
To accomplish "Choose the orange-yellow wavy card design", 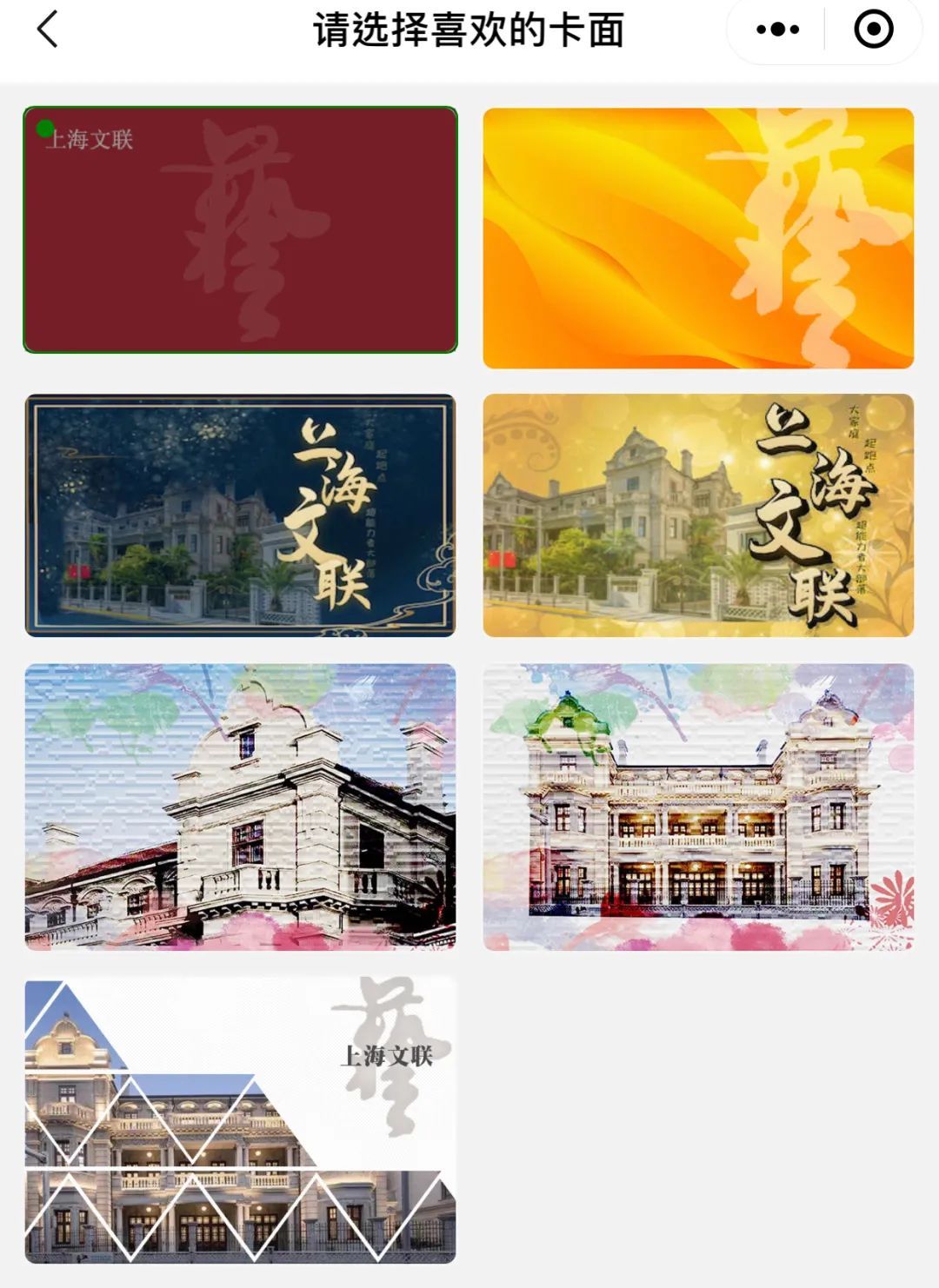I will coord(698,238).
